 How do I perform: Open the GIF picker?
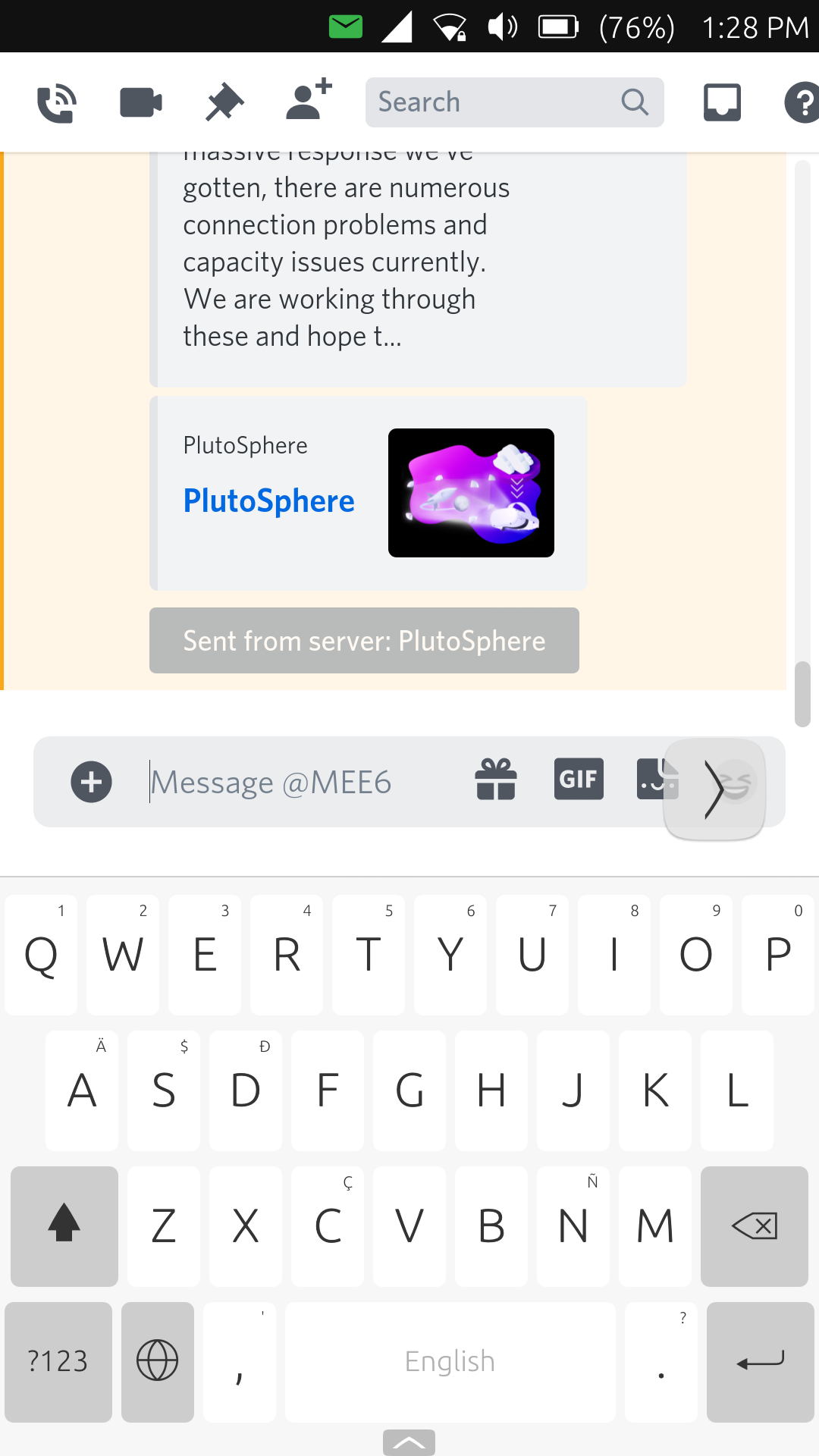pyautogui.click(x=579, y=780)
